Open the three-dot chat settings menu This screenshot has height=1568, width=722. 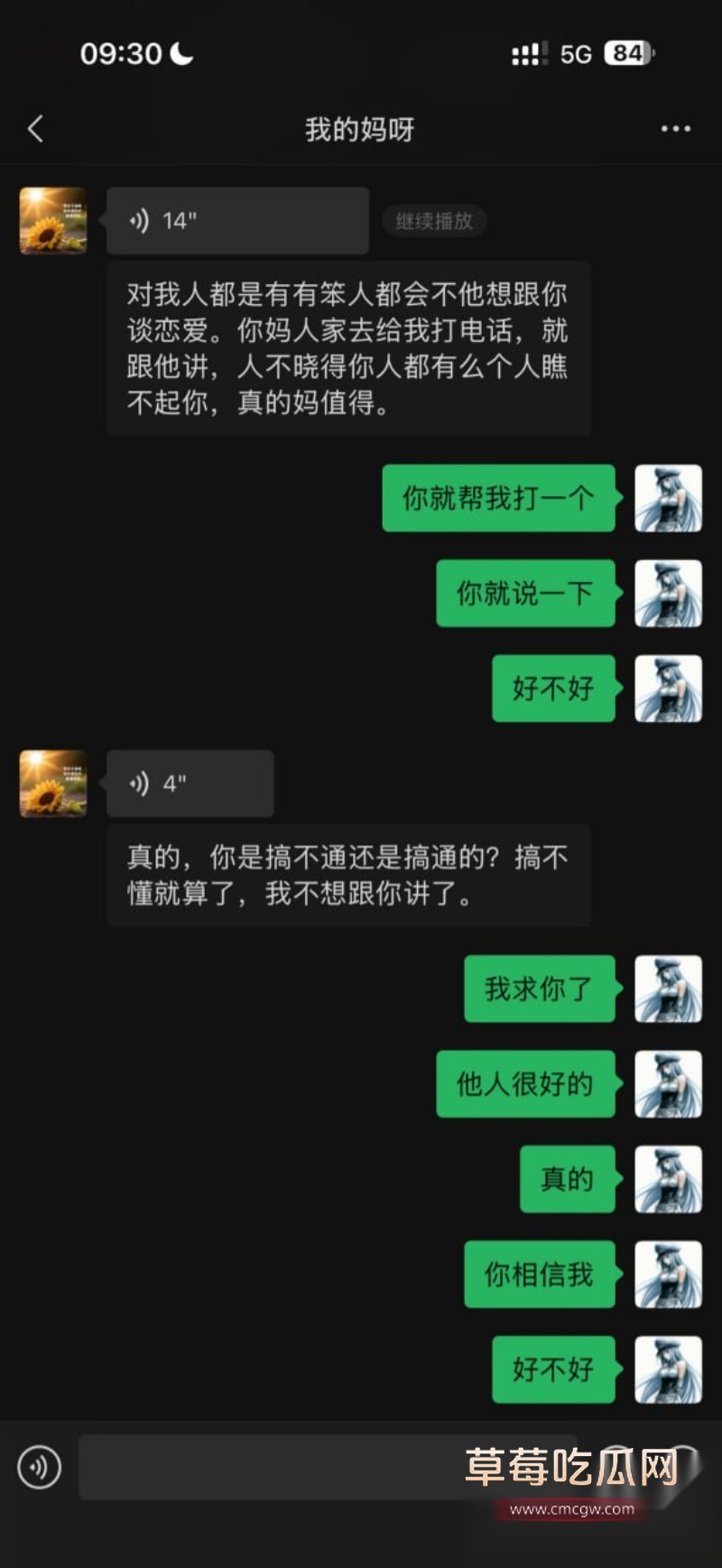[x=676, y=129]
